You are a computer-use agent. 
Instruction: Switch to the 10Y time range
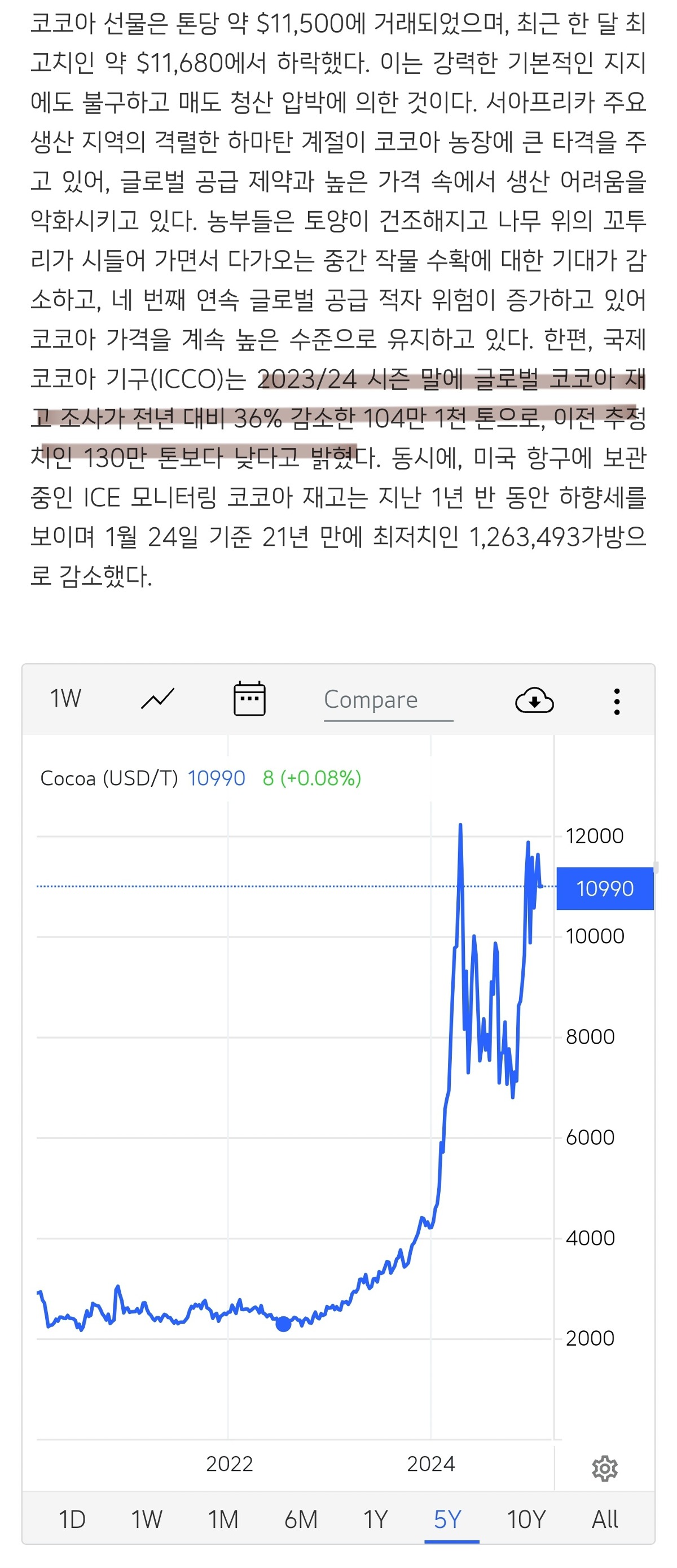527,1519
